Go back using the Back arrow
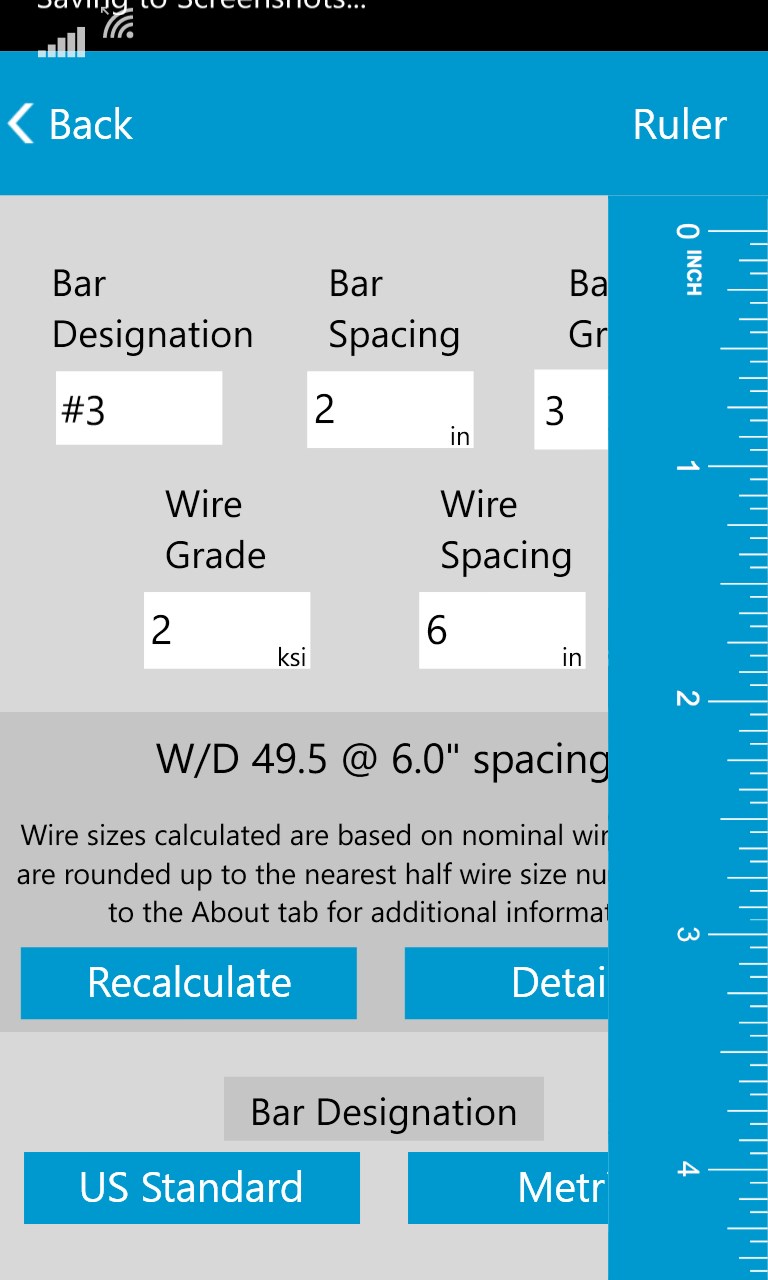The image size is (768, 1280). tap(70, 125)
